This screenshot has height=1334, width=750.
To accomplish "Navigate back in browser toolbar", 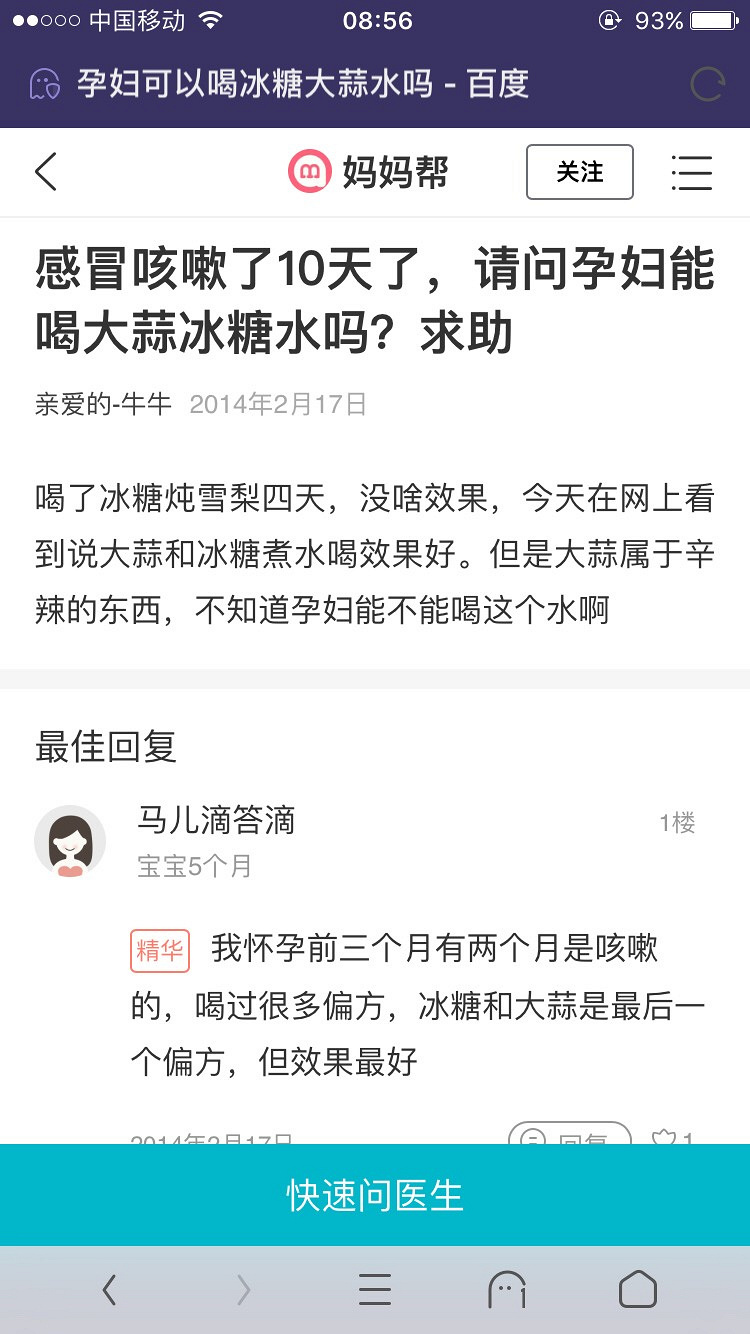I will pyautogui.click(x=110, y=1291).
